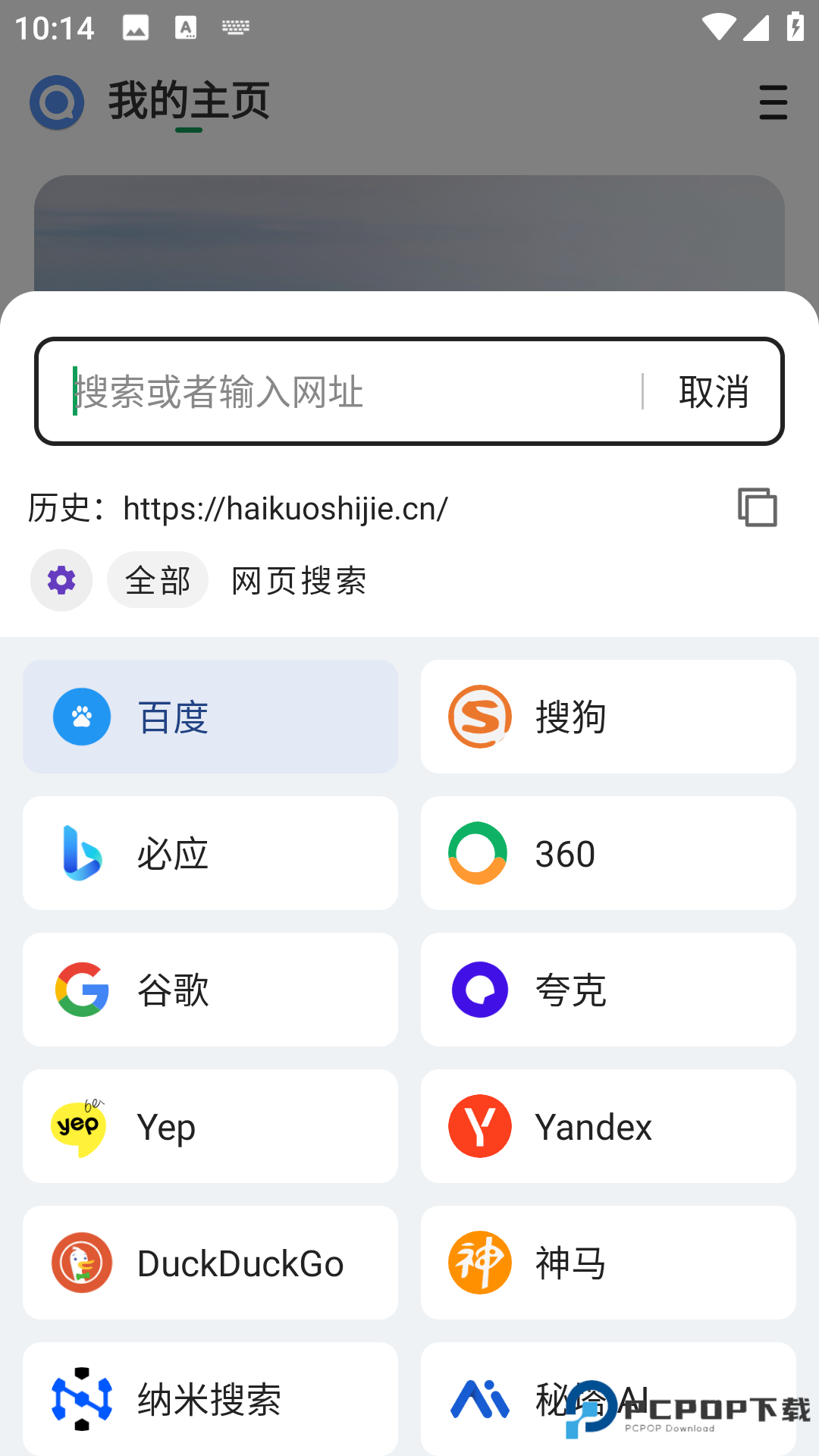Select the 网页搜索 category
819x1456 pixels.
coord(298,580)
